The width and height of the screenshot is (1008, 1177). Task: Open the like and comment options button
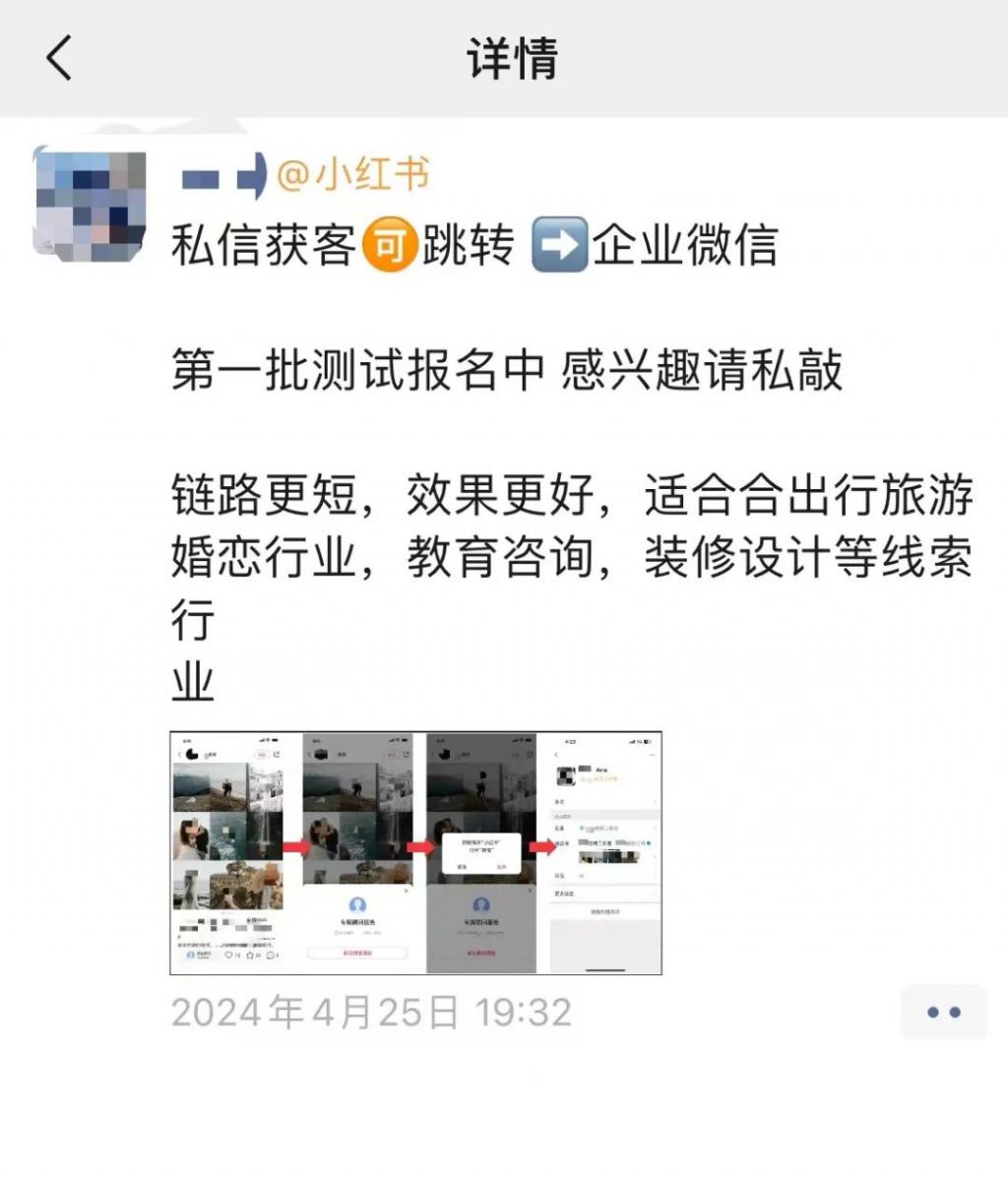tap(942, 1012)
